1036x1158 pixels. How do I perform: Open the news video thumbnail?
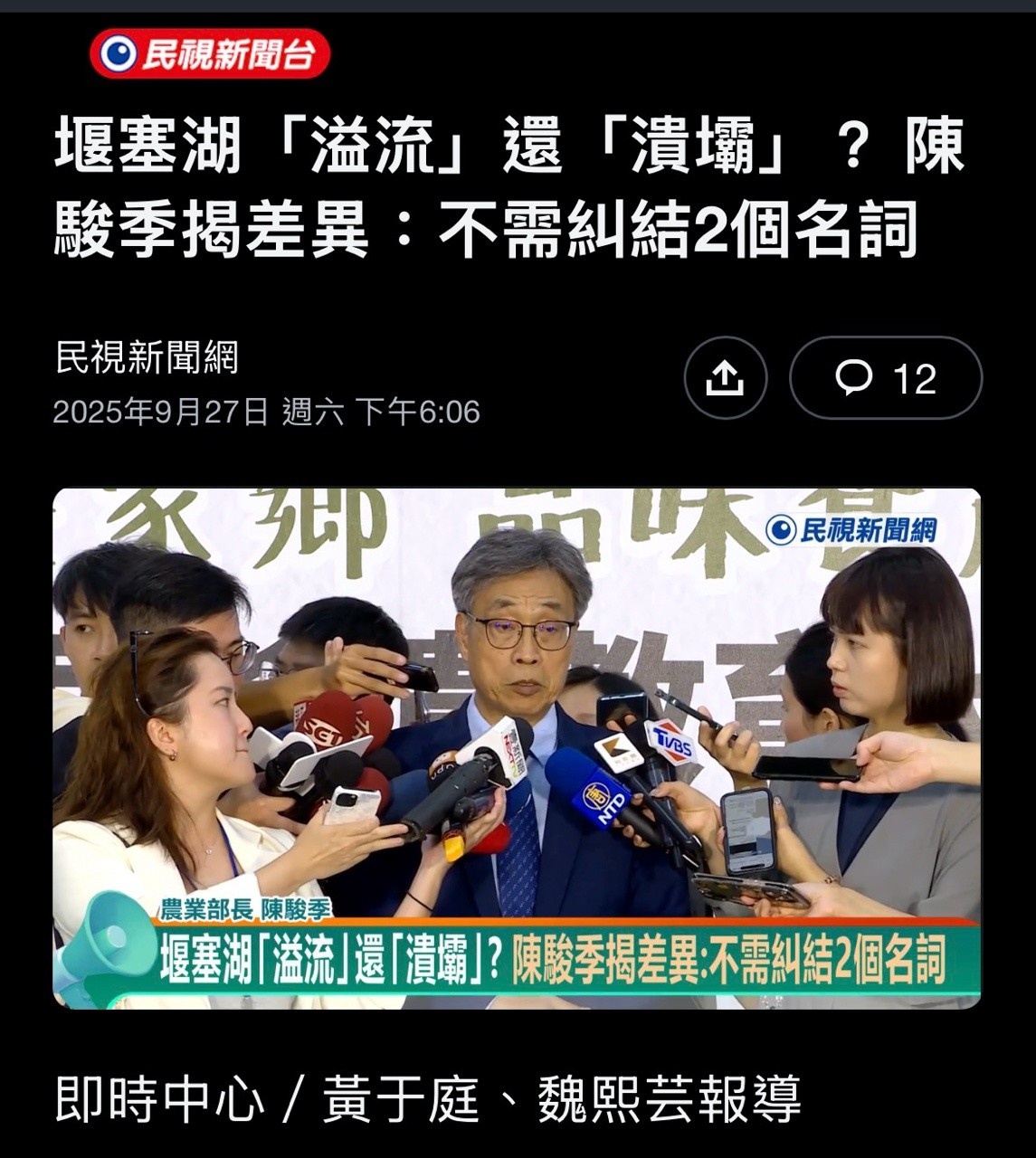pyautogui.click(x=517, y=748)
